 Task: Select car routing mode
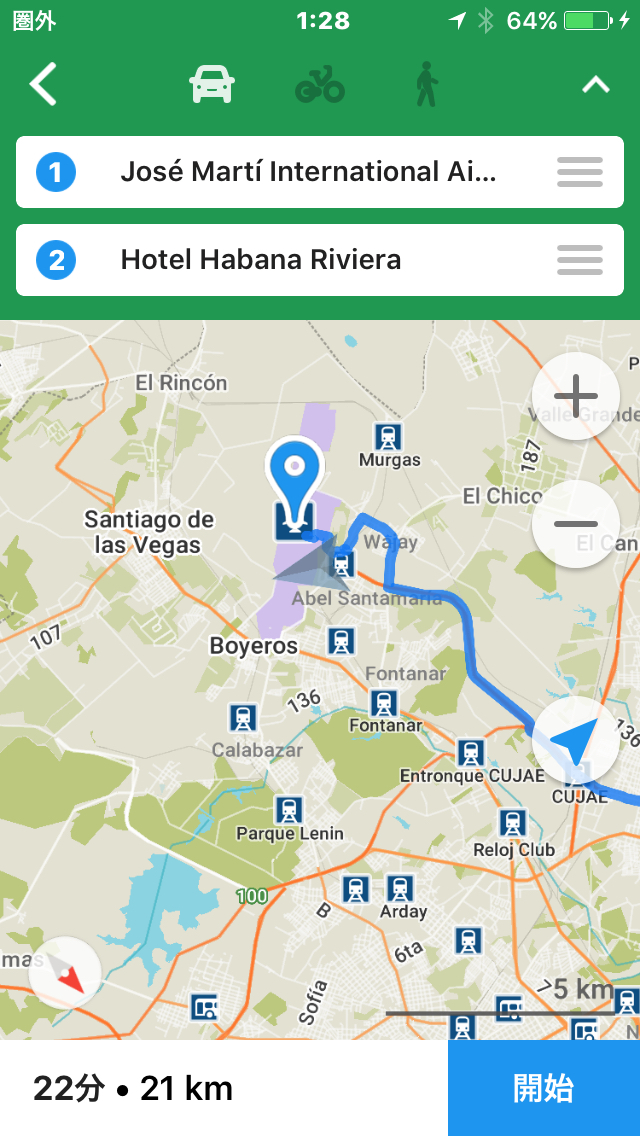point(212,85)
